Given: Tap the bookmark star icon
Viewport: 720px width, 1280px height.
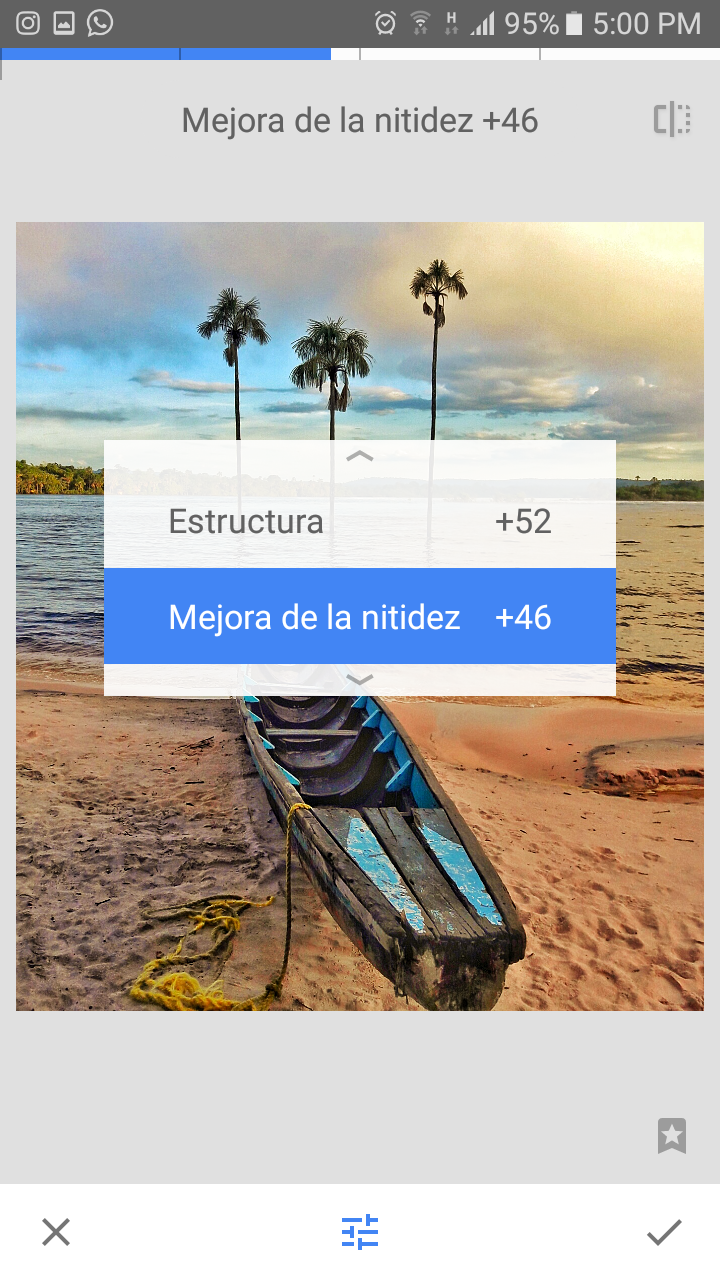Looking at the screenshot, I should point(672,1136).
